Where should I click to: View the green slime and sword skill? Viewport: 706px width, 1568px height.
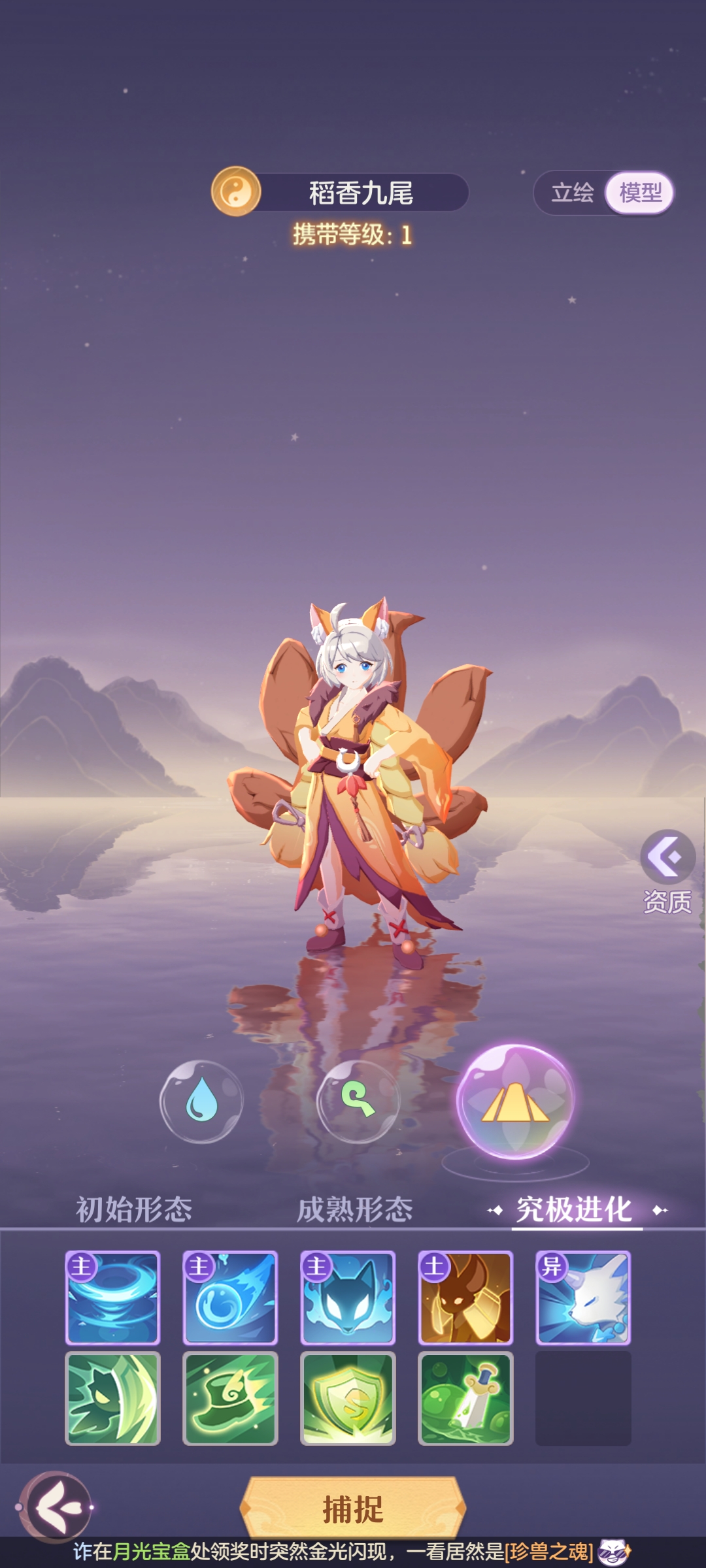pyautogui.click(x=465, y=1398)
